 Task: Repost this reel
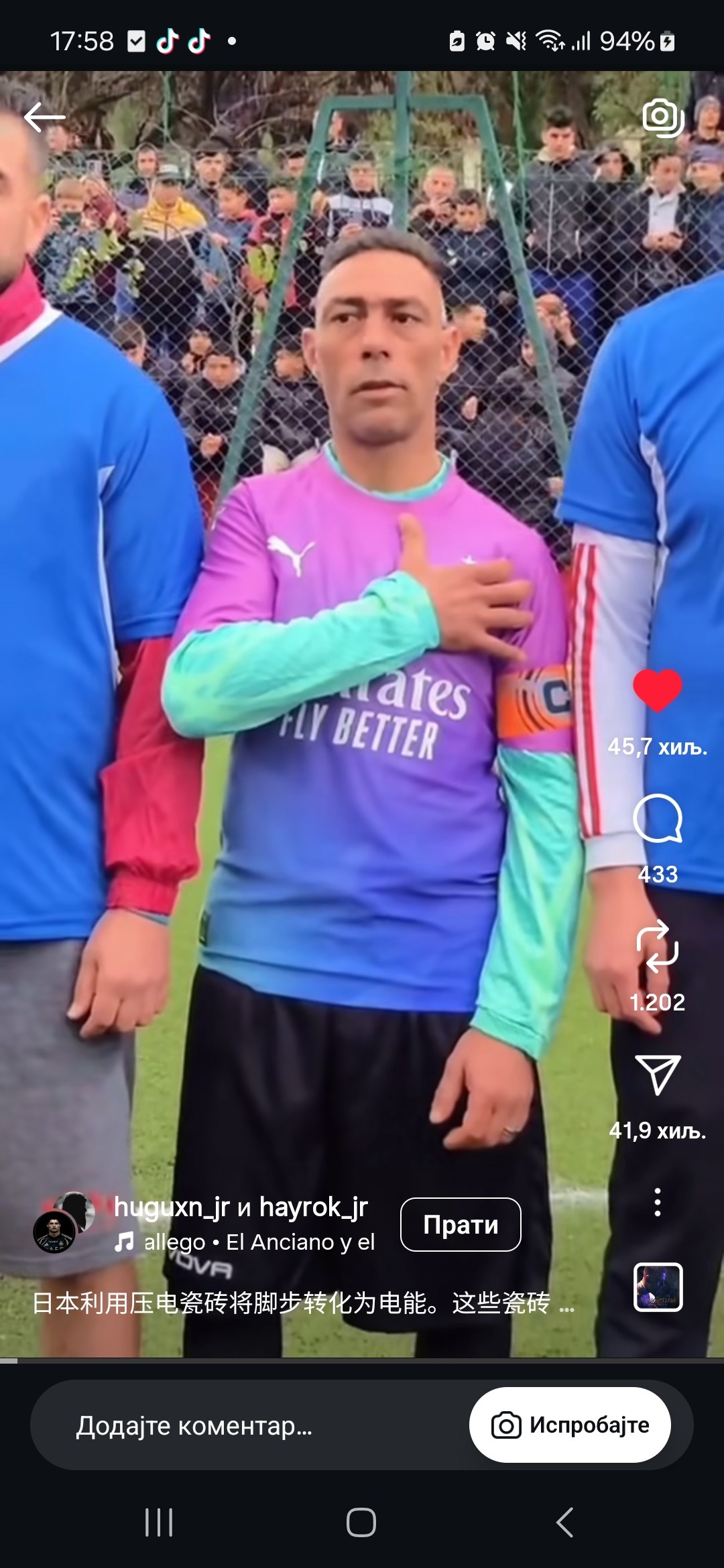[657, 946]
